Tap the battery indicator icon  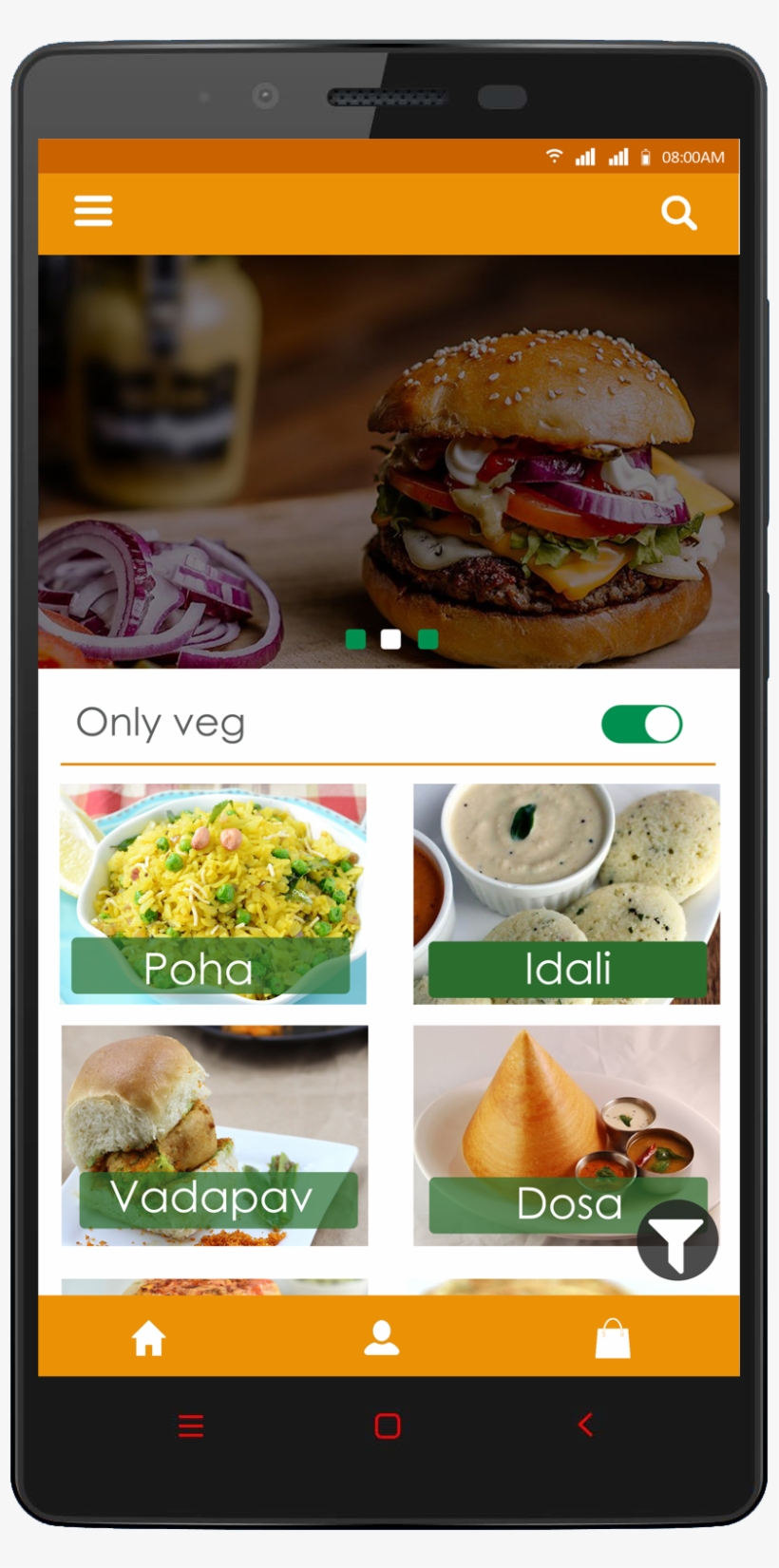(x=645, y=155)
